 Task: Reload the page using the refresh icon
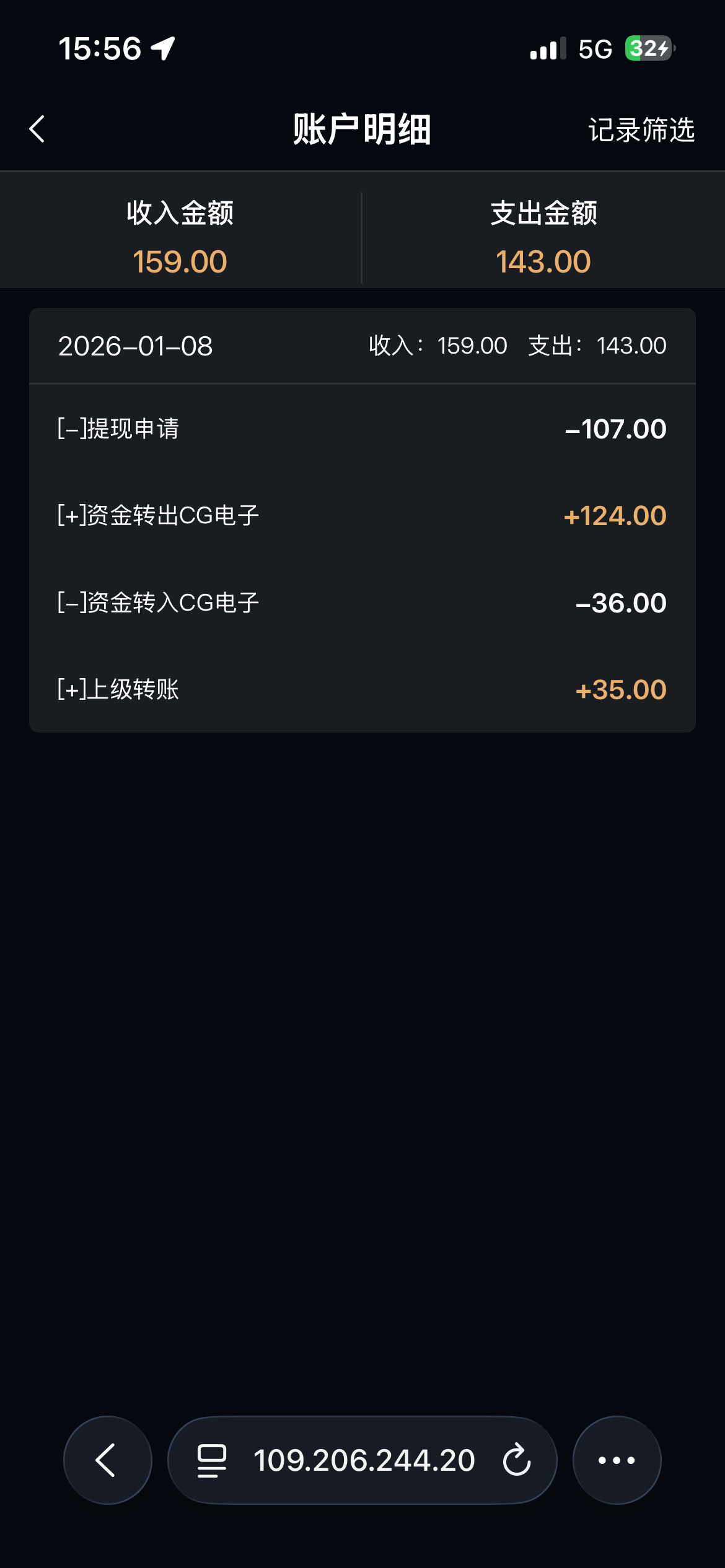(x=515, y=1460)
